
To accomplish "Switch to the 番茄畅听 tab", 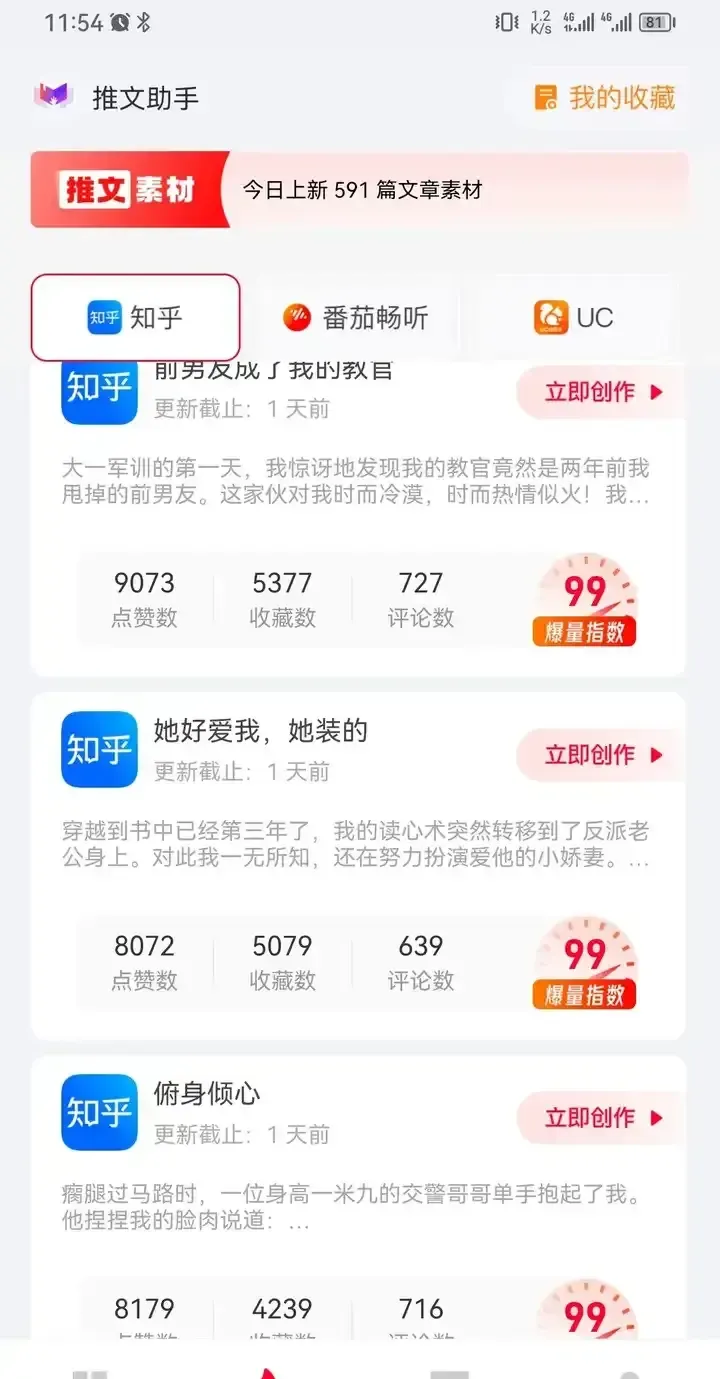I will [355, 318].
